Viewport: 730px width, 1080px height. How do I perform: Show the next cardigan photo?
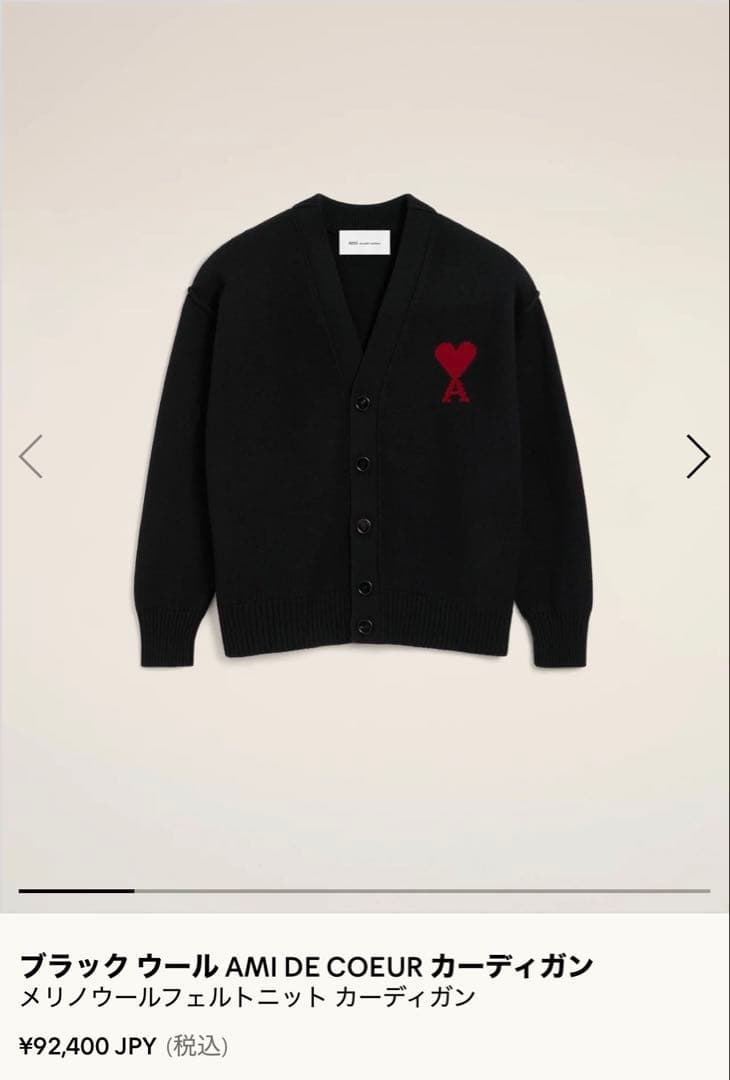tap(698, 456)
